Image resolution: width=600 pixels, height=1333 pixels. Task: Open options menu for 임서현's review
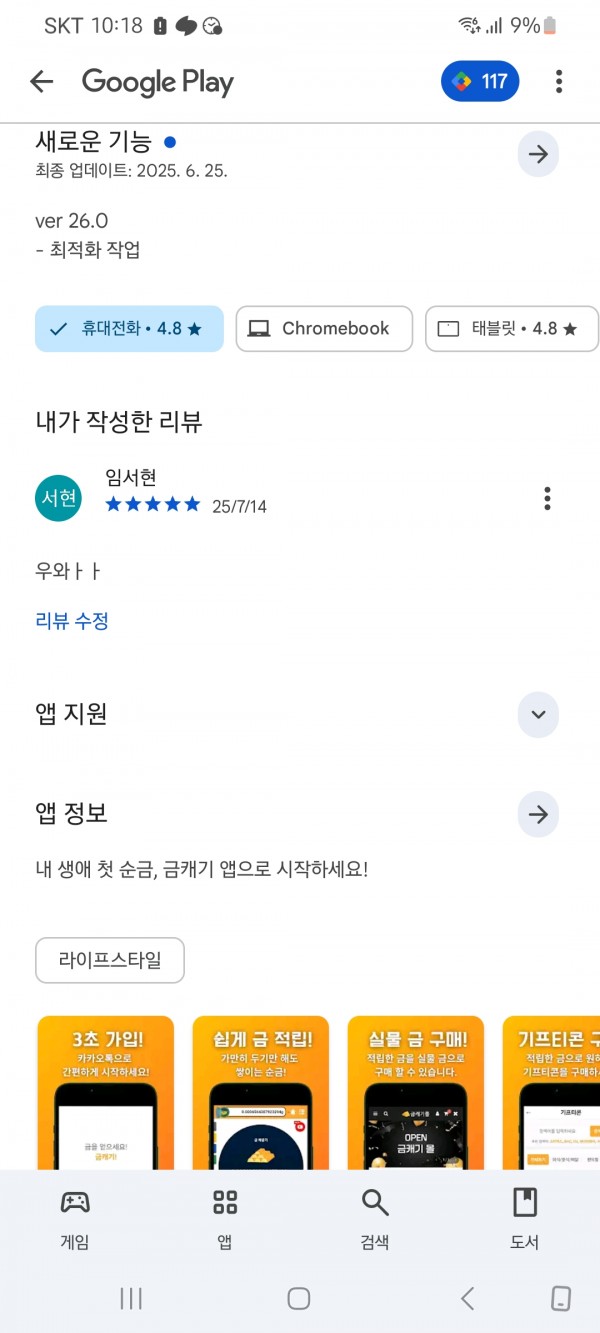pos(547,498)
